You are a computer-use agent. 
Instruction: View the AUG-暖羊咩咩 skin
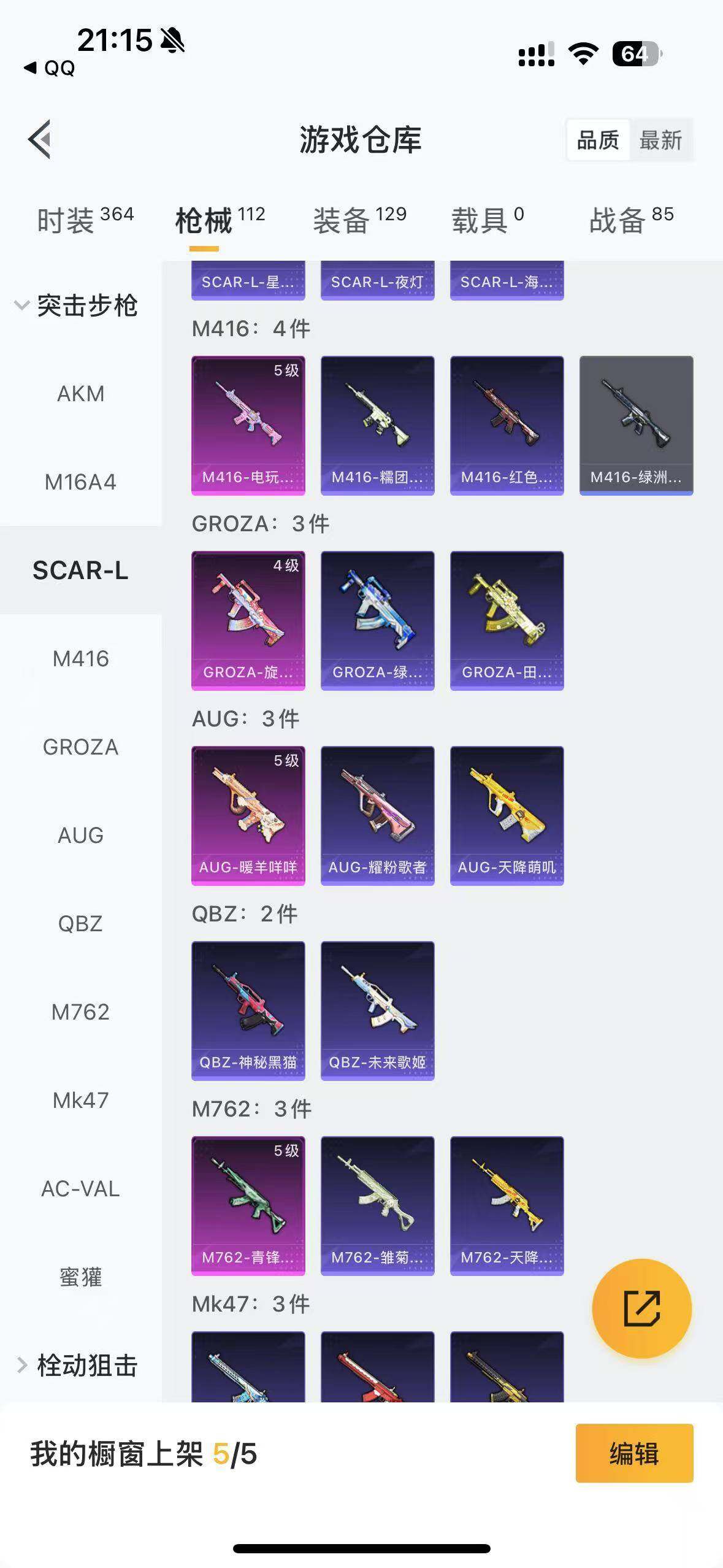tap(248, 815)
